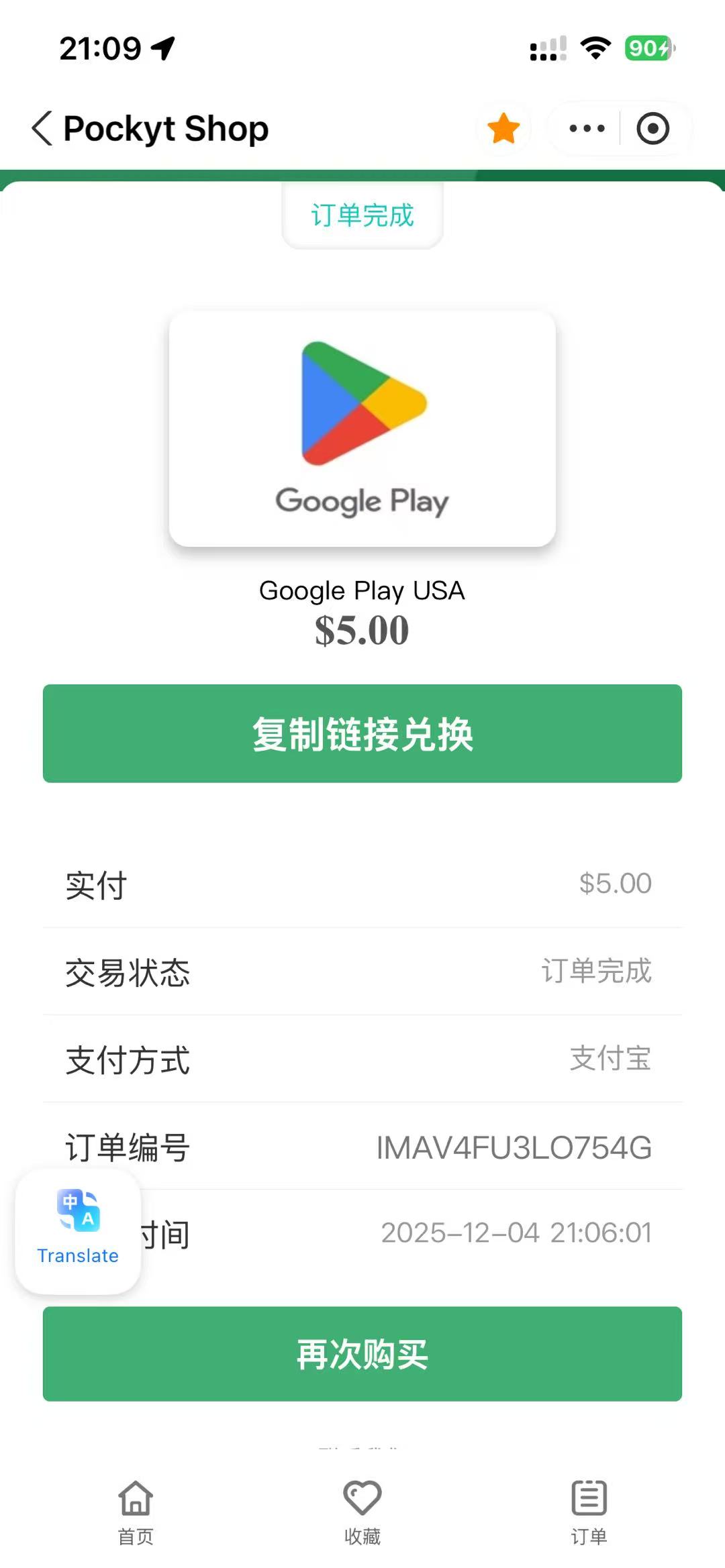Switch to the 订单 orders tab

tap(589, 1507)
